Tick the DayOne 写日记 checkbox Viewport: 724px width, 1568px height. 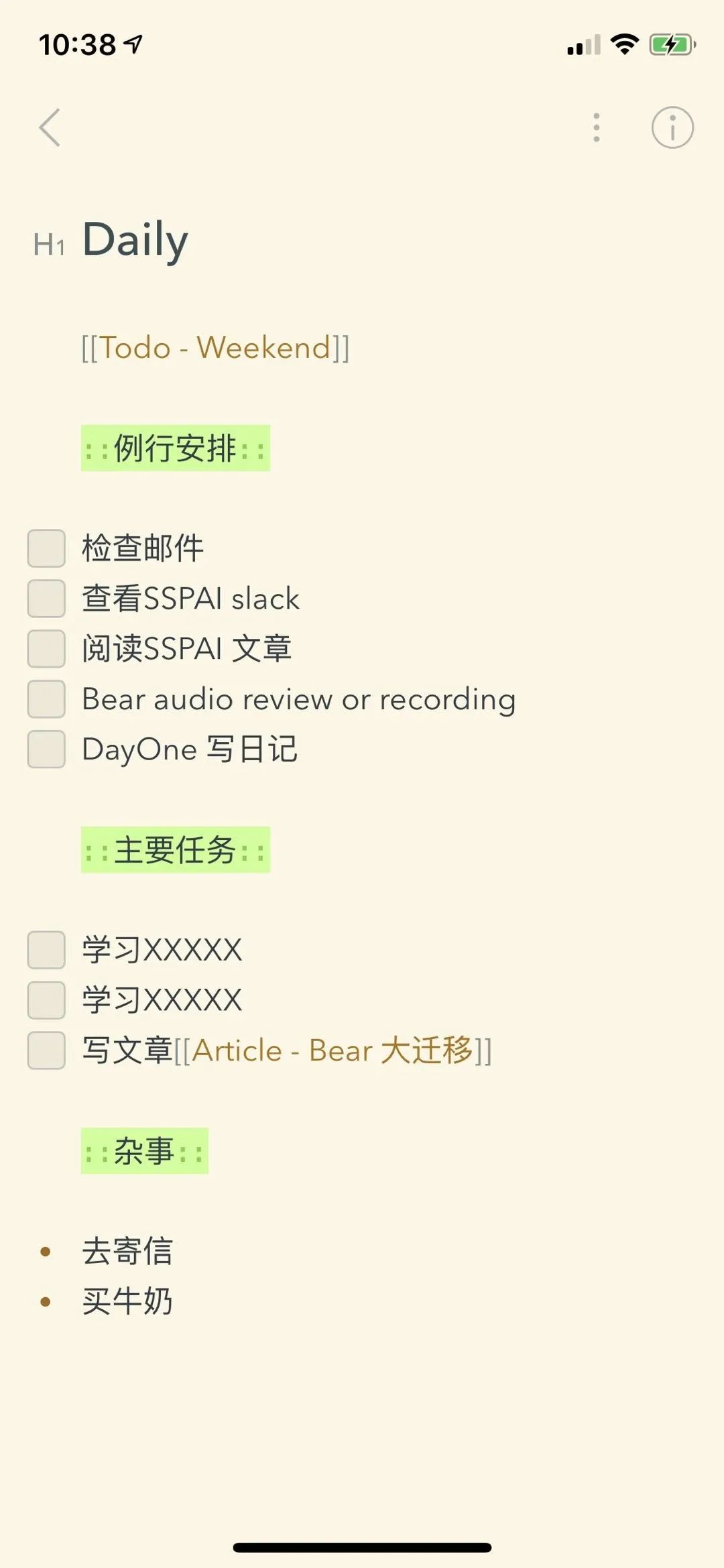[46, 749]
